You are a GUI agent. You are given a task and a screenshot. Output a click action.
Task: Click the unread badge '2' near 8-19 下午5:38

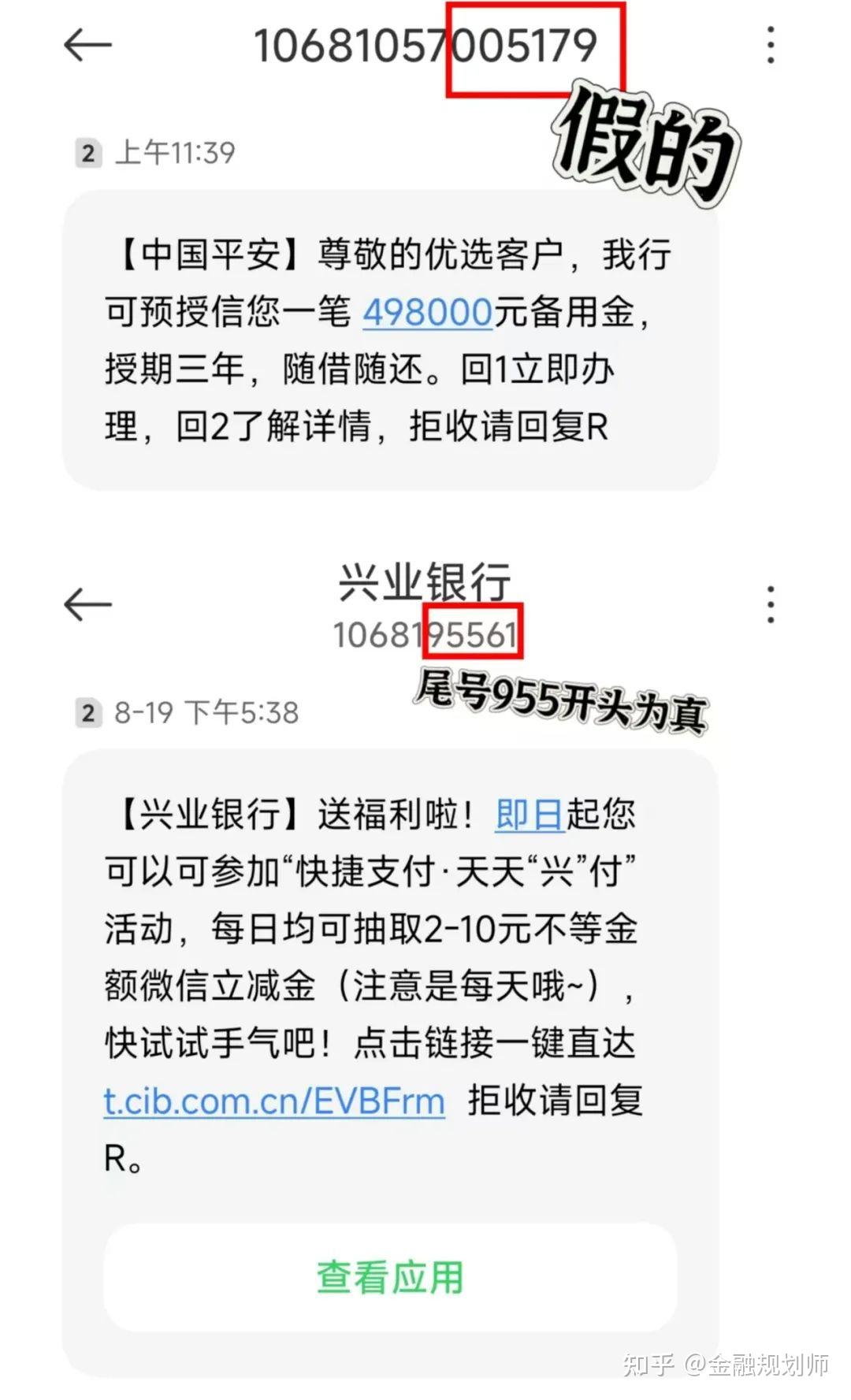(90, 714)
